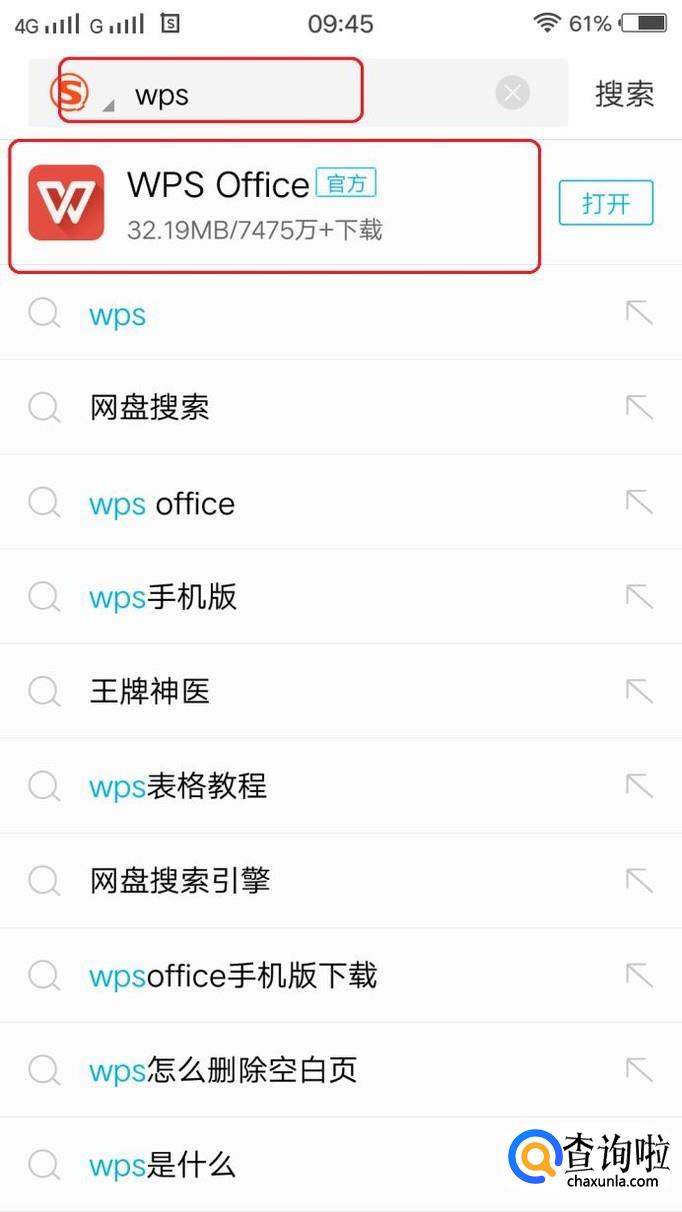The height and width of the screenshot is (1212, 682).
Task: Clear the search text
Action: [512, 94]
